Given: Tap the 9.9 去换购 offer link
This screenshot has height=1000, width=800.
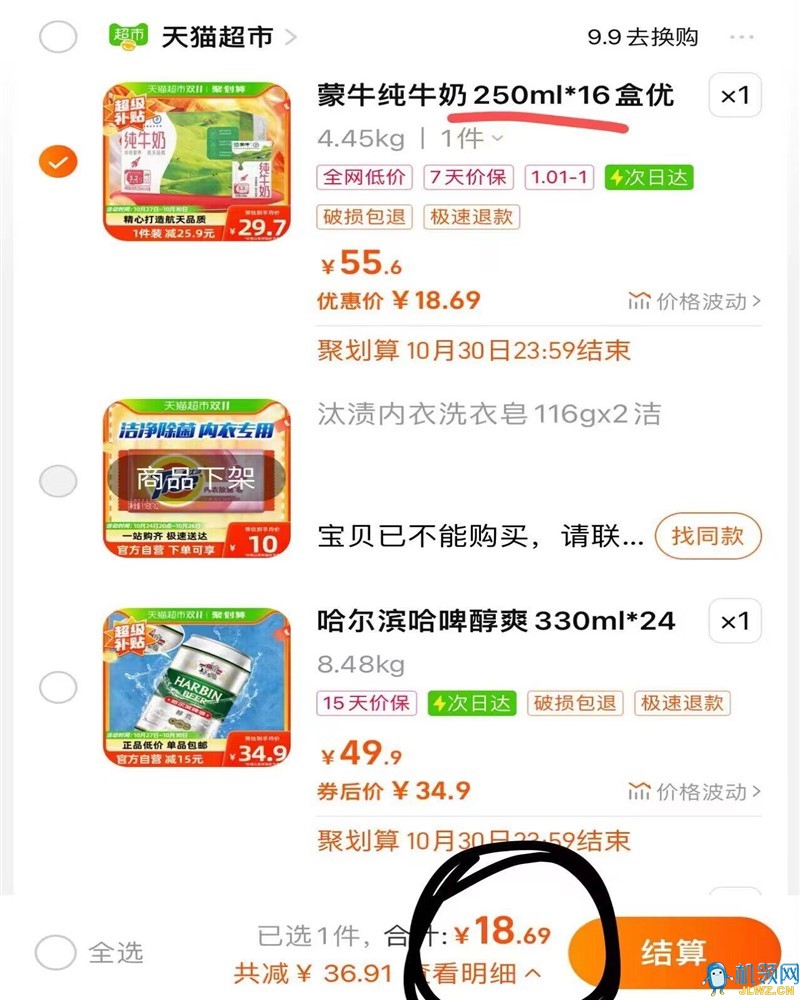Looking at the screenshot, I should click(x=642, y=38).
